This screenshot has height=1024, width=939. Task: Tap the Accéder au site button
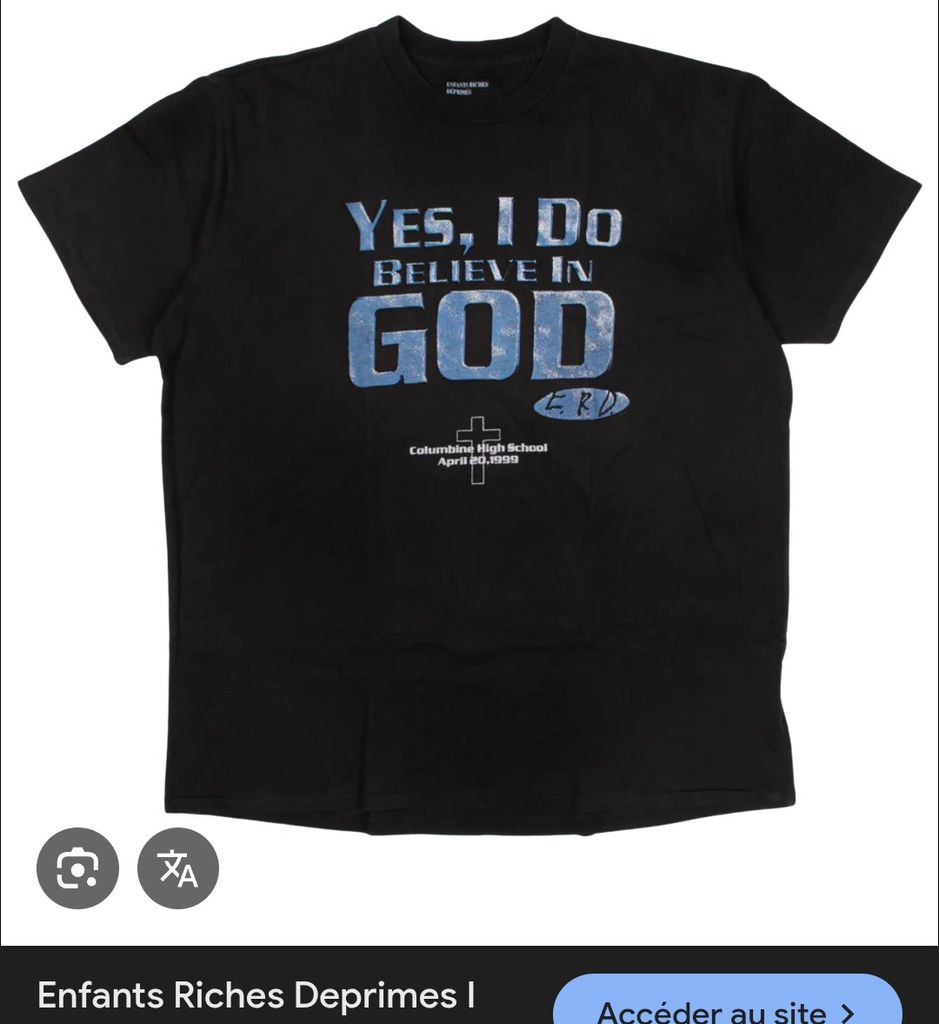click(727, 1005)
